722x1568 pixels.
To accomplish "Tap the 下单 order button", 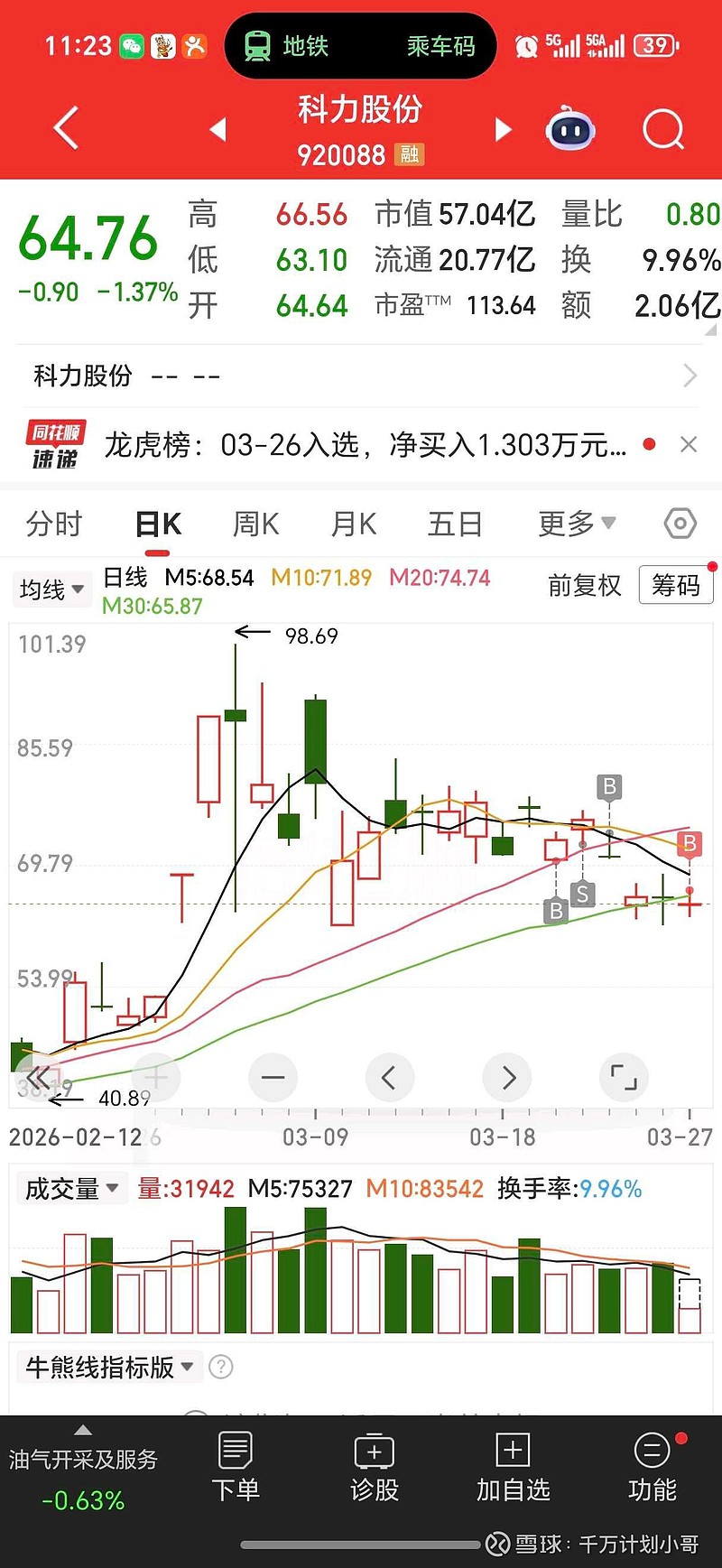I will point(235,1469).
